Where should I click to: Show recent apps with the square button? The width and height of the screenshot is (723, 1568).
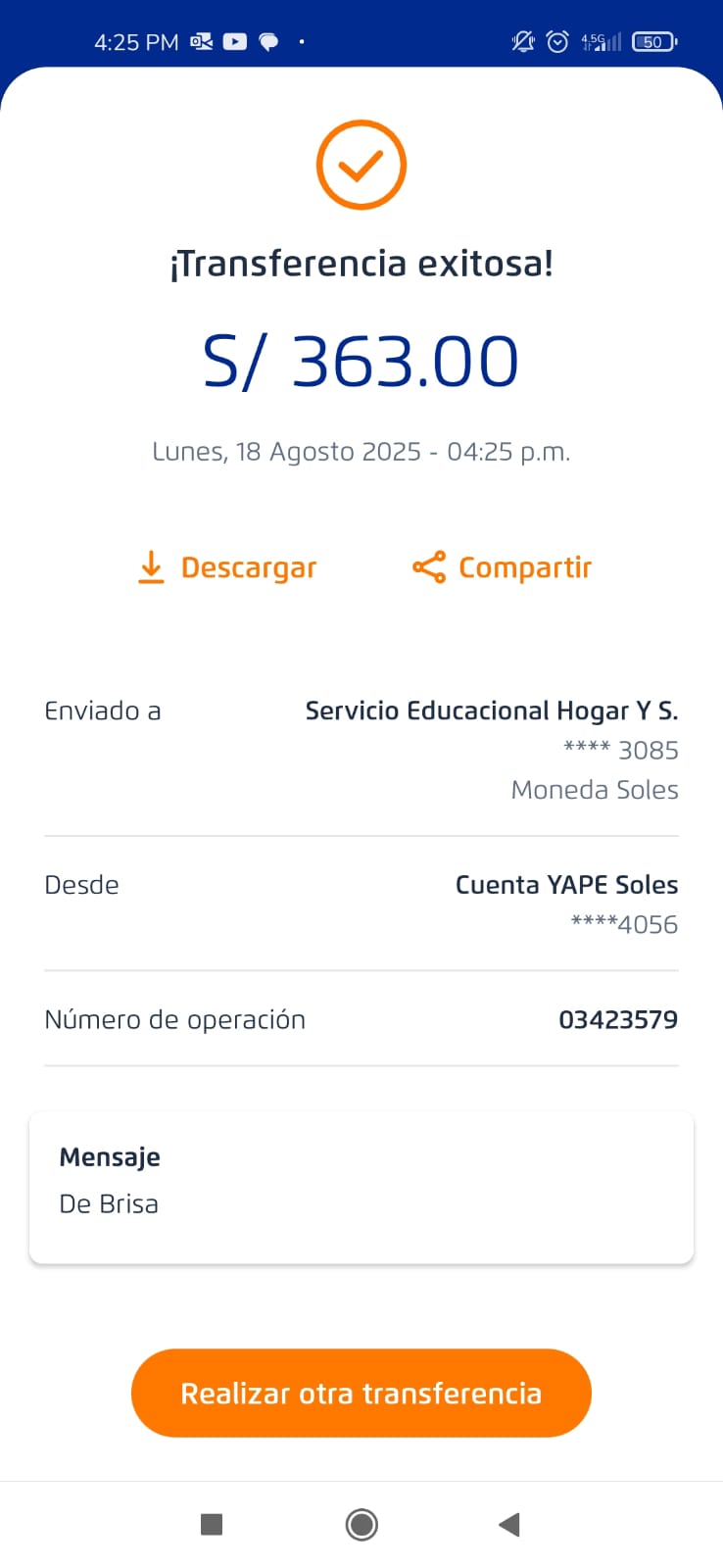(x=212, y=1524)
